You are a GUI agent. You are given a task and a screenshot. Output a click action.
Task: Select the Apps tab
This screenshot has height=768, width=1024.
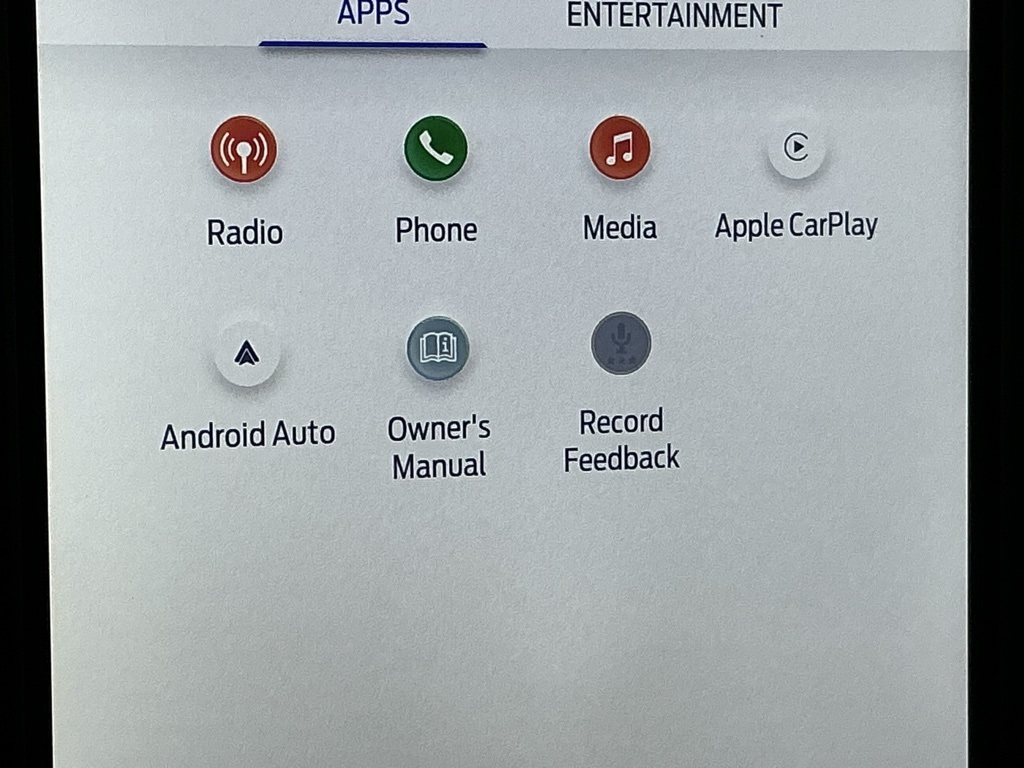(x=373, y=15)
